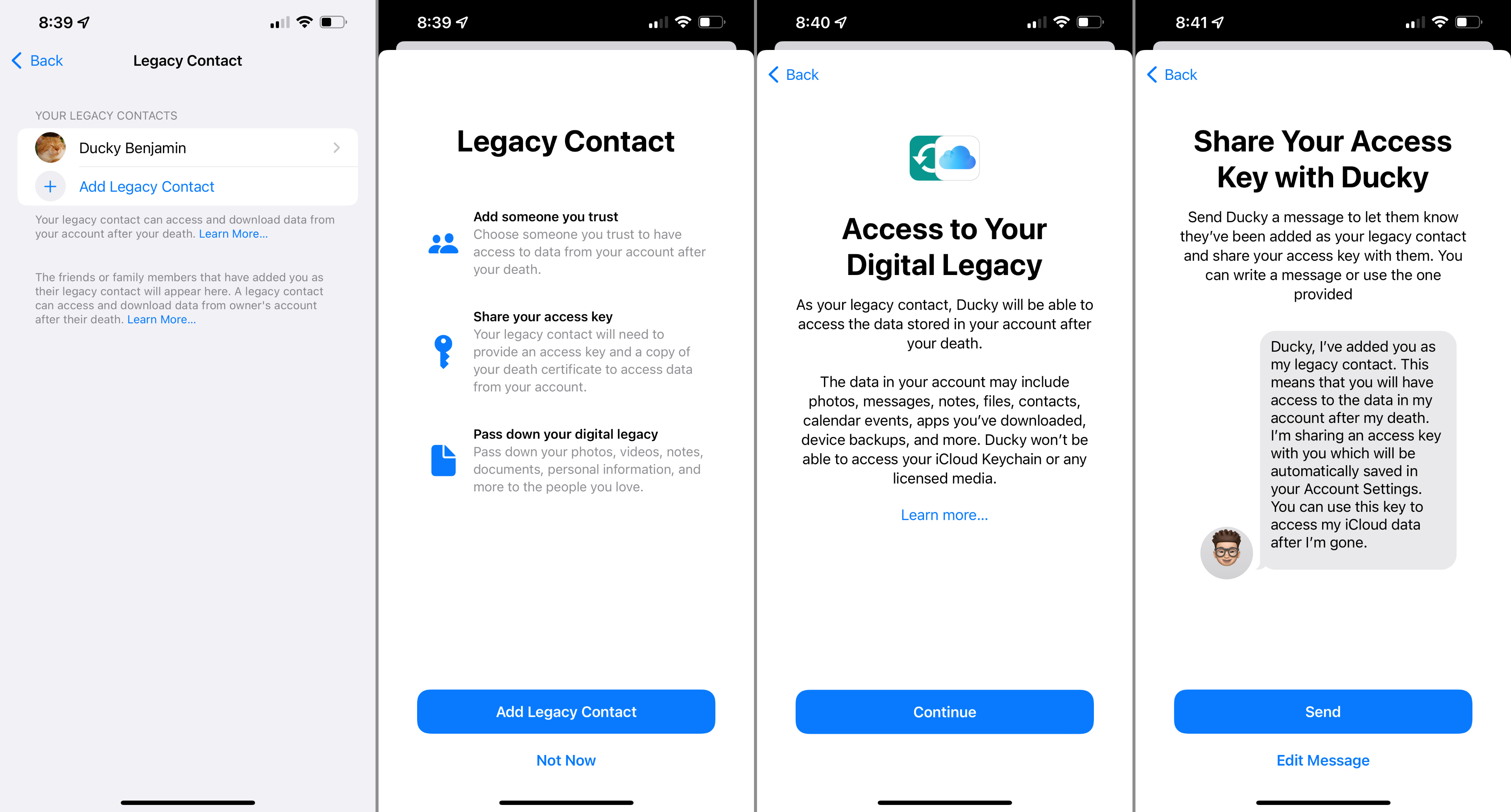The width and height of the screenshot is (1511, 812).
Task: Go back from Legacy Contact settings list
Action: pos(37,60)
